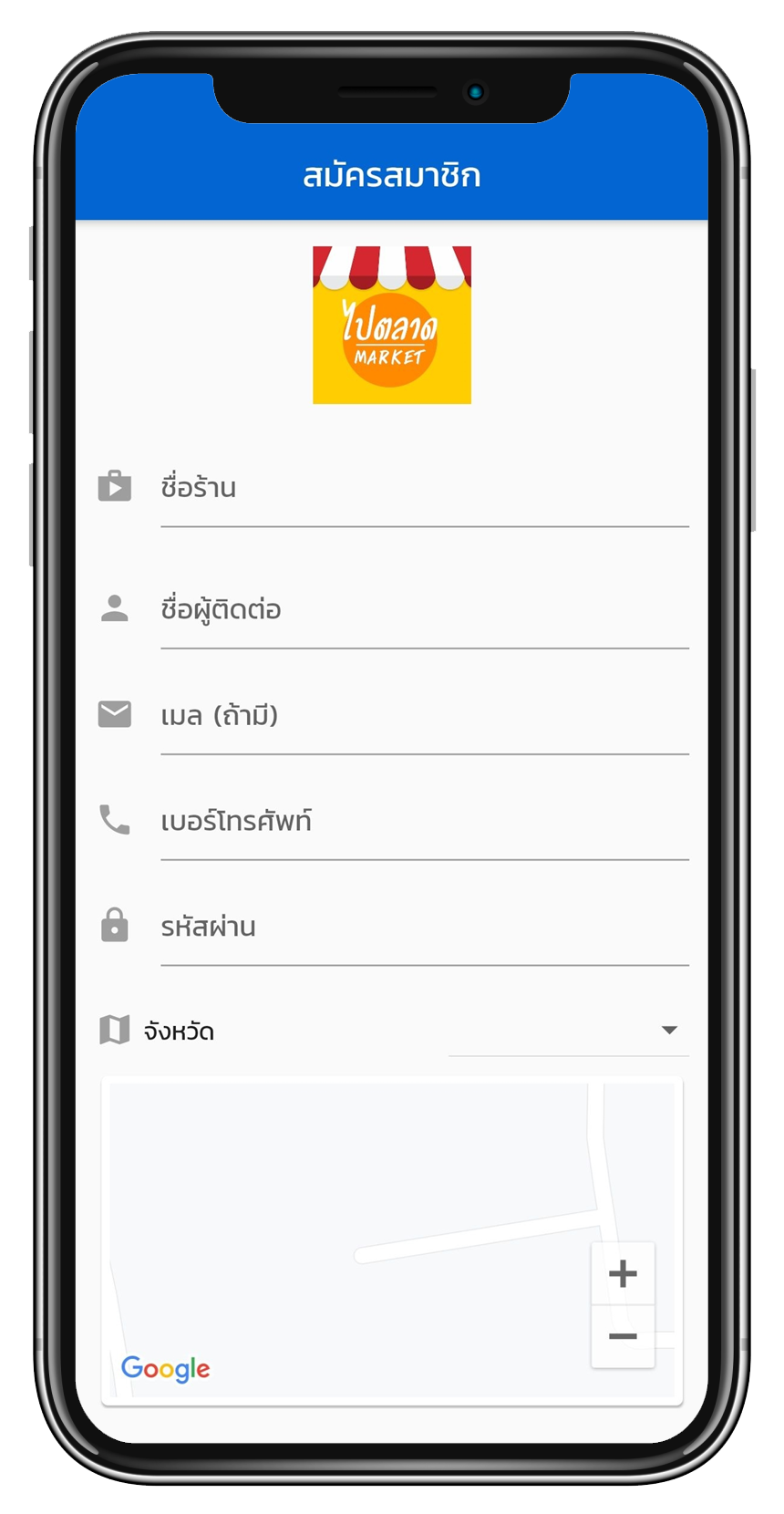Image resolution: width=784 pixels, height=1514 pixels.
Task: Tap the รหัสผ่าน password field
Action: tap(424, 928)
